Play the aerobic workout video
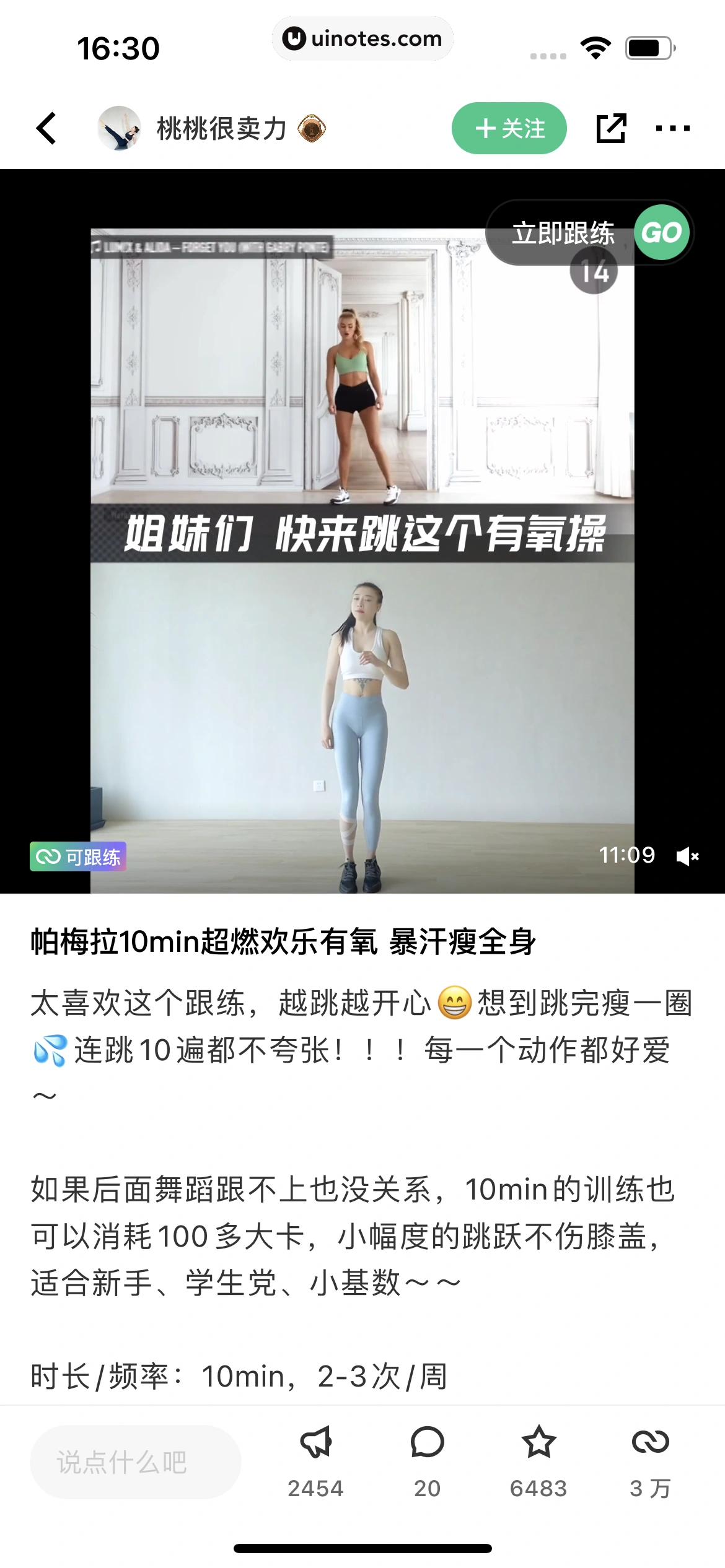The image size is (725, 1568). click(x=362, y=531)
